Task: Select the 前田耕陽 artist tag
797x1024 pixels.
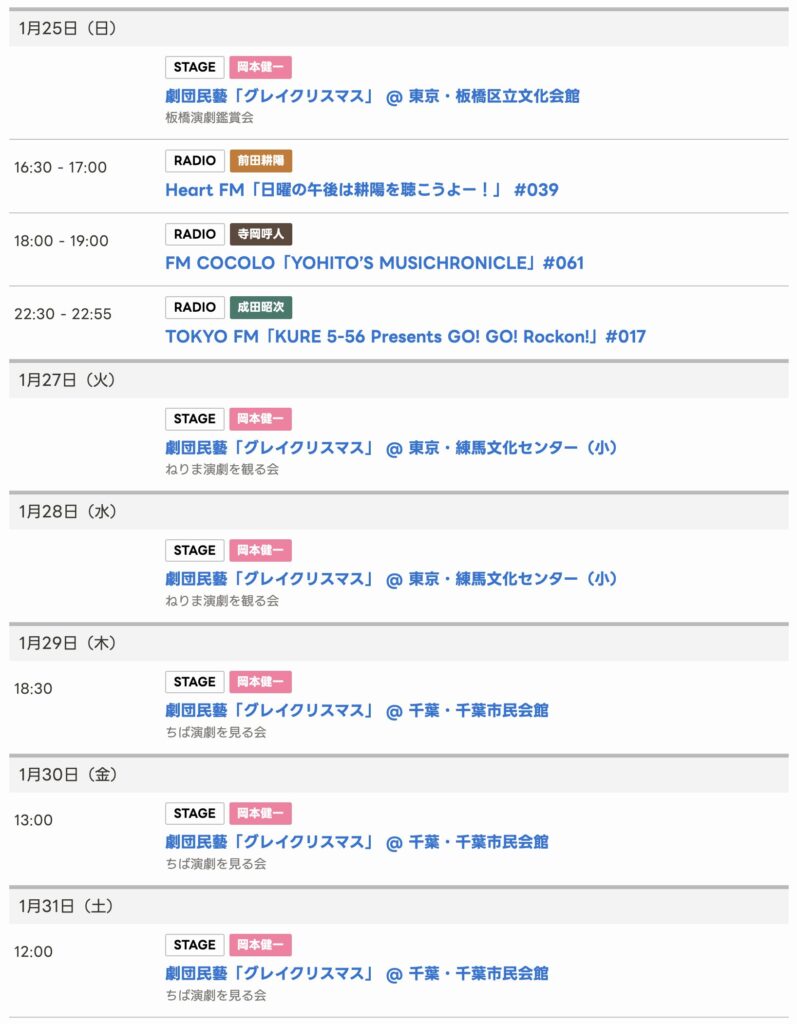Action: [x=261, y=161]
